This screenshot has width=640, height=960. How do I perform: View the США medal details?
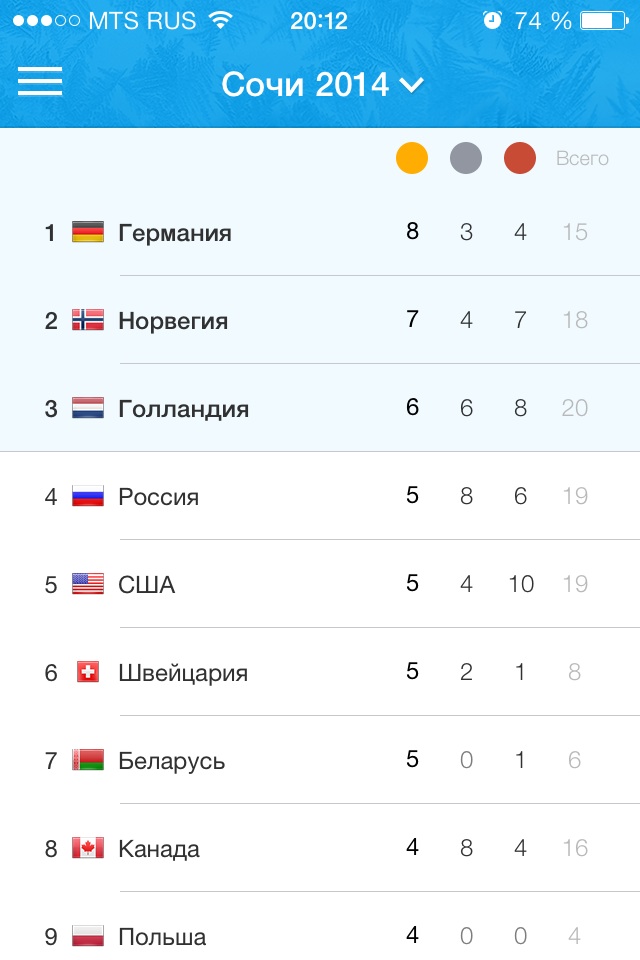point(320,585)
